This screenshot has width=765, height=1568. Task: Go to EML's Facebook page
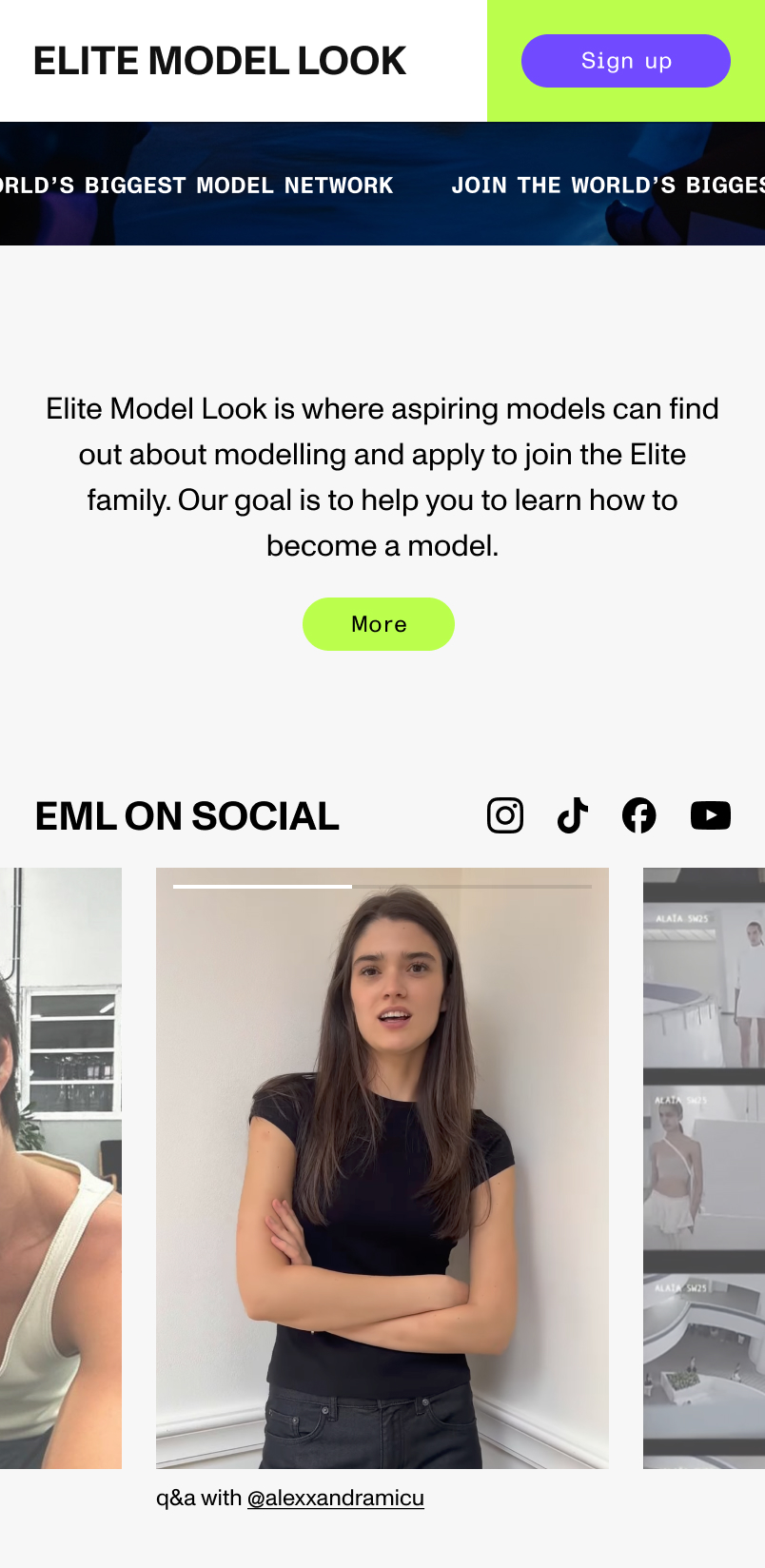(639, 815)
